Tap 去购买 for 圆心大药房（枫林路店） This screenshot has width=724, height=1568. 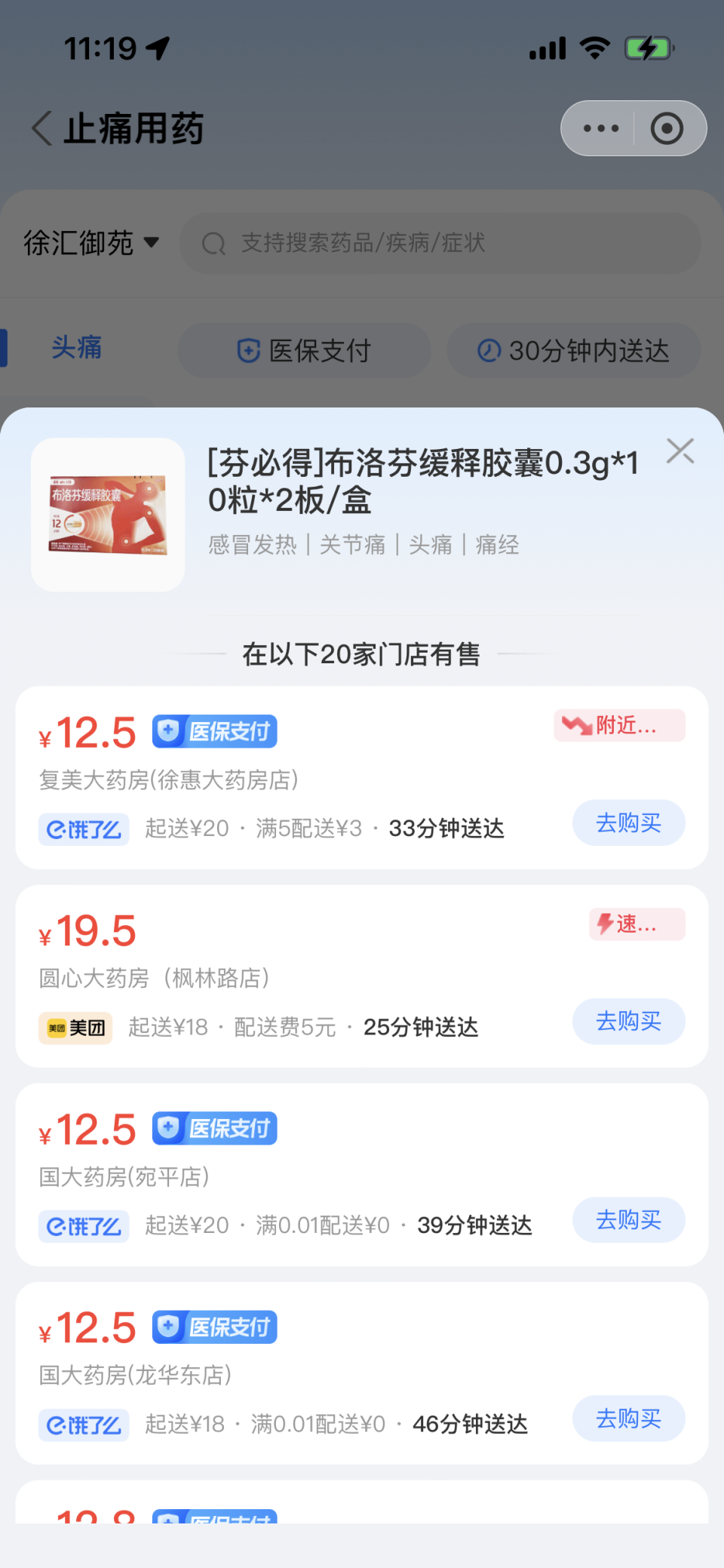[x=628, y=1021]
